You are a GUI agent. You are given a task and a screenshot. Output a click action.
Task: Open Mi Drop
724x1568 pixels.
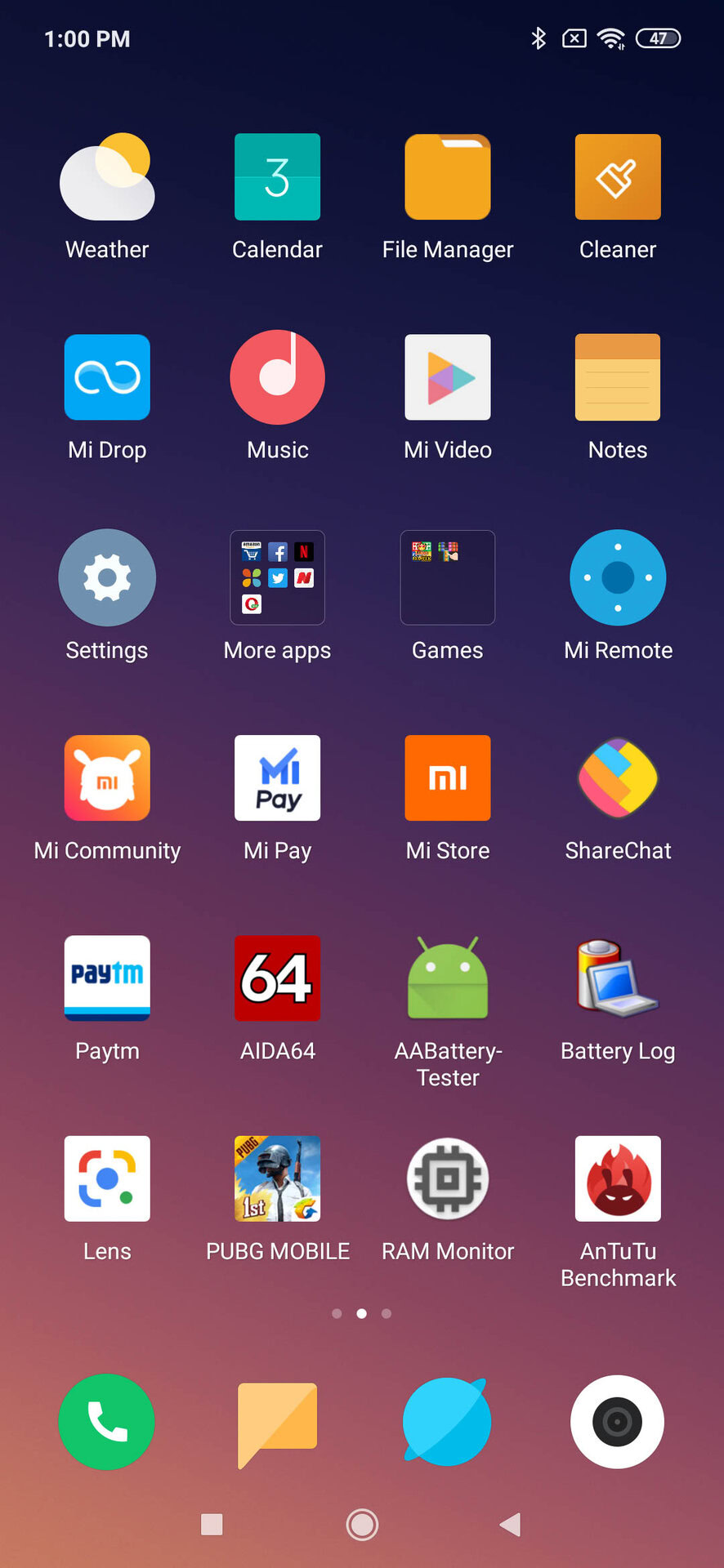click(107, 377)
